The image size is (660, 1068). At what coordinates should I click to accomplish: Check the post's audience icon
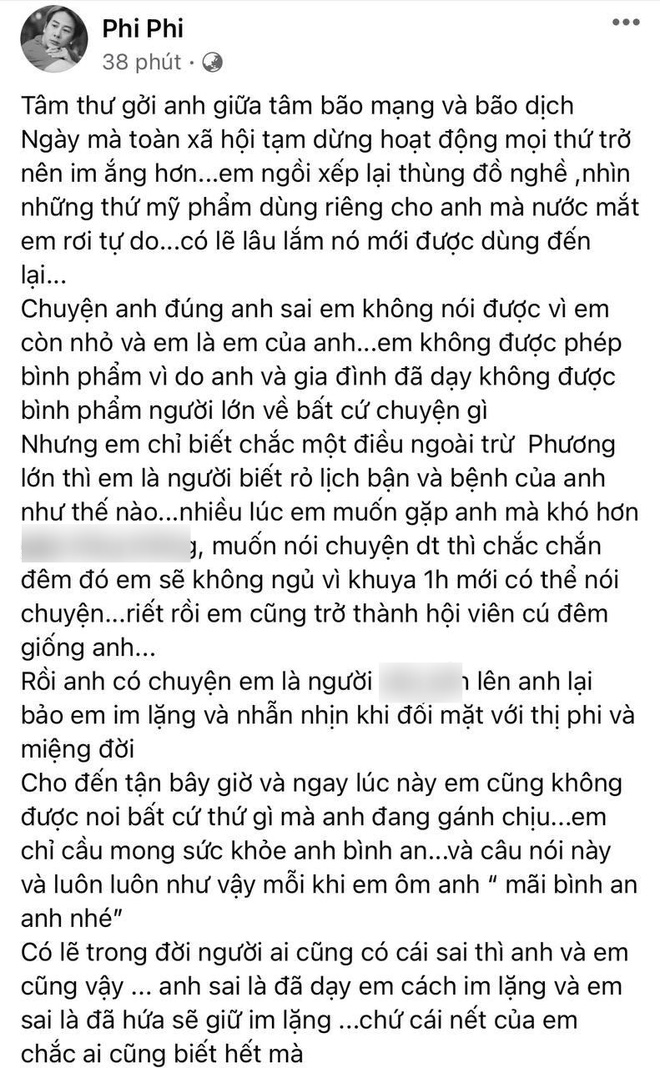212,63
